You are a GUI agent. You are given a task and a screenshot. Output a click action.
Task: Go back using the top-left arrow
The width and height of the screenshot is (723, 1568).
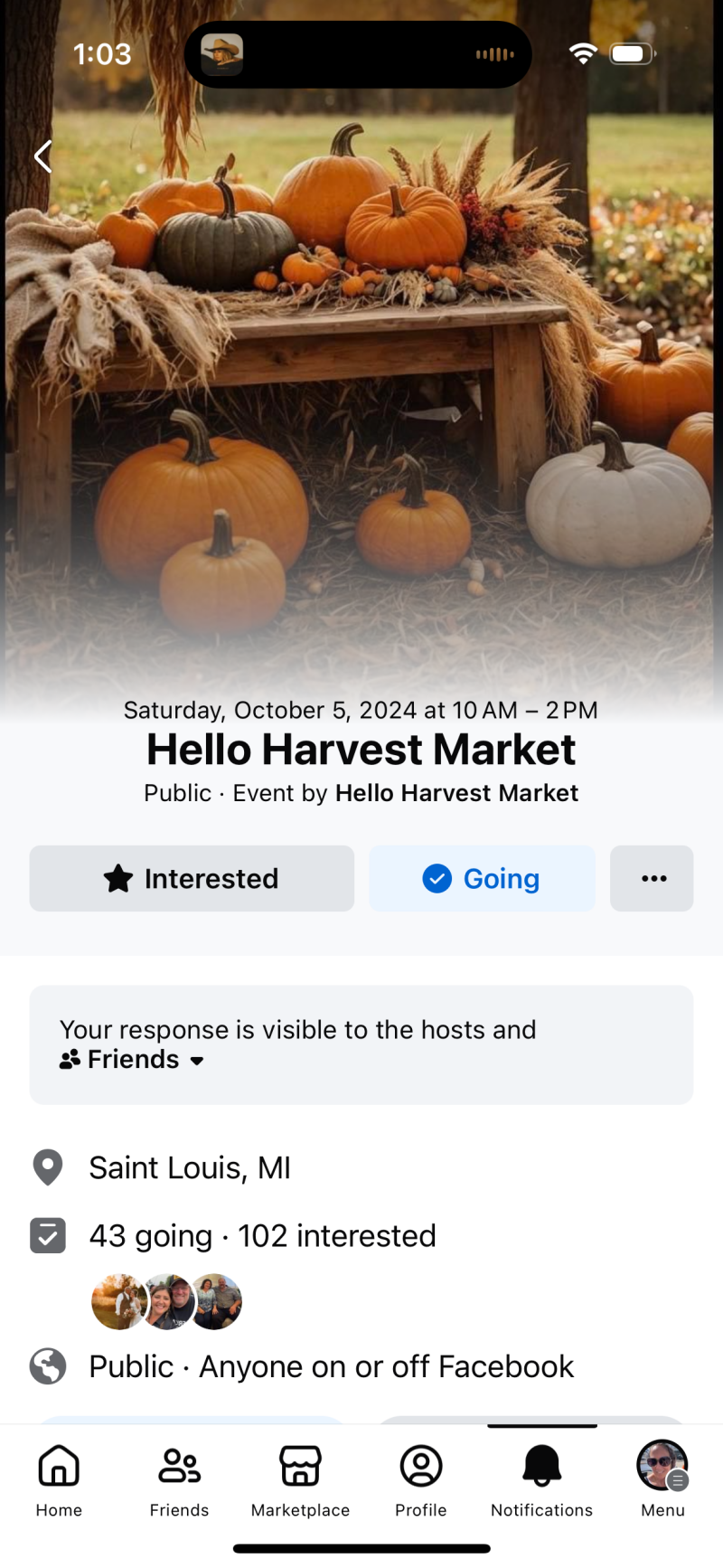(42, 156)
